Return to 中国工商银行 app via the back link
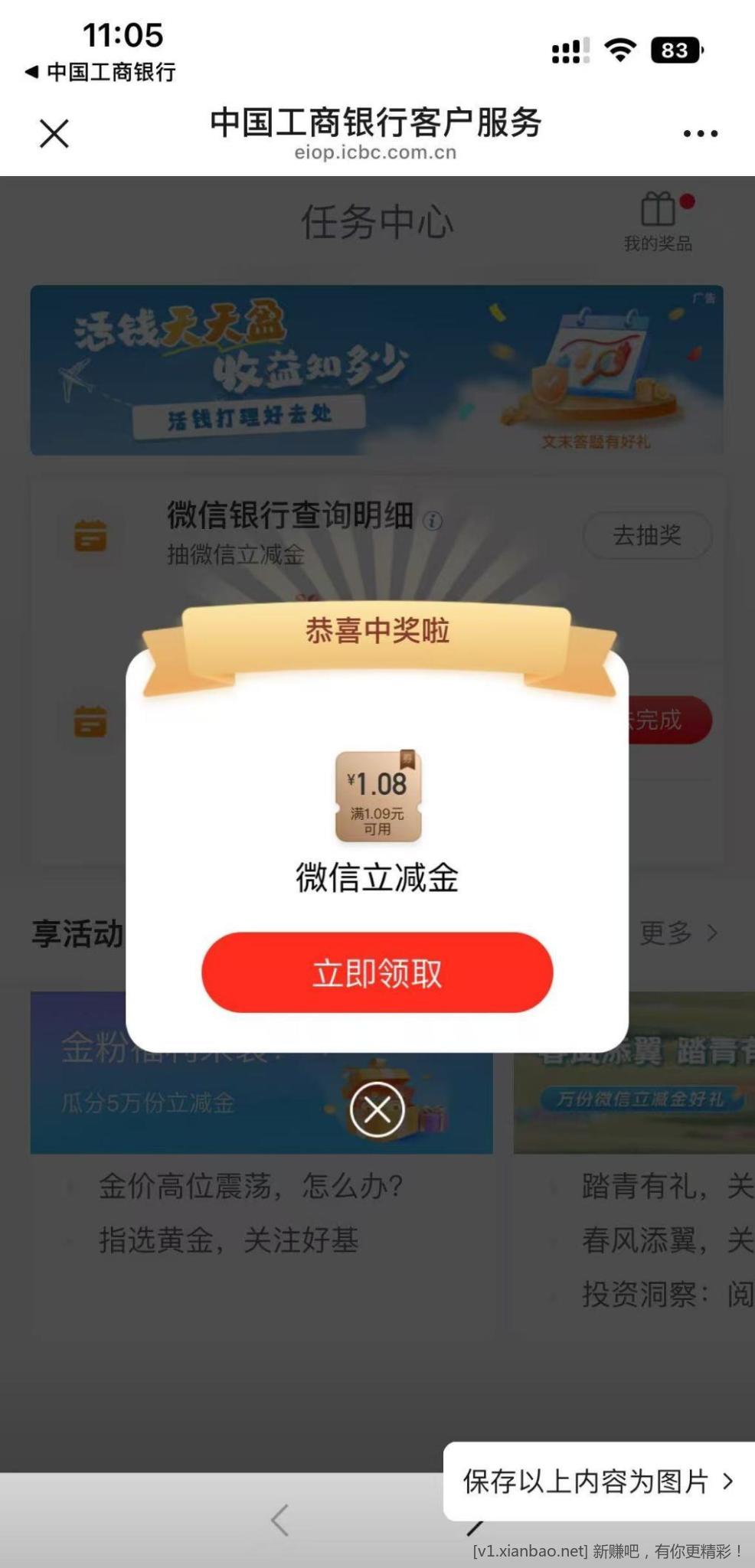755x1568 pixels. click(x=100, y=72)
